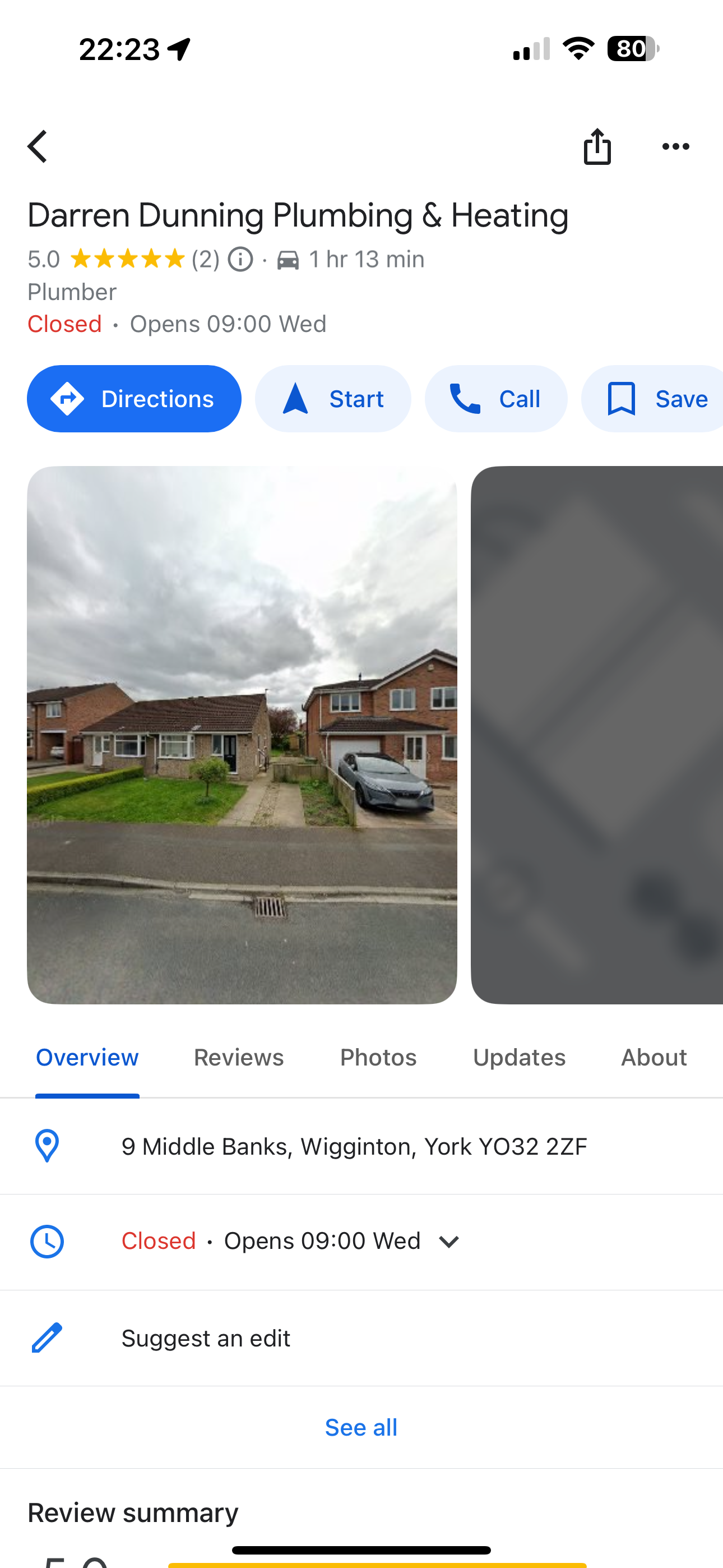Select the Overview tab
723x1568 pixels.
pos(87,1057)
